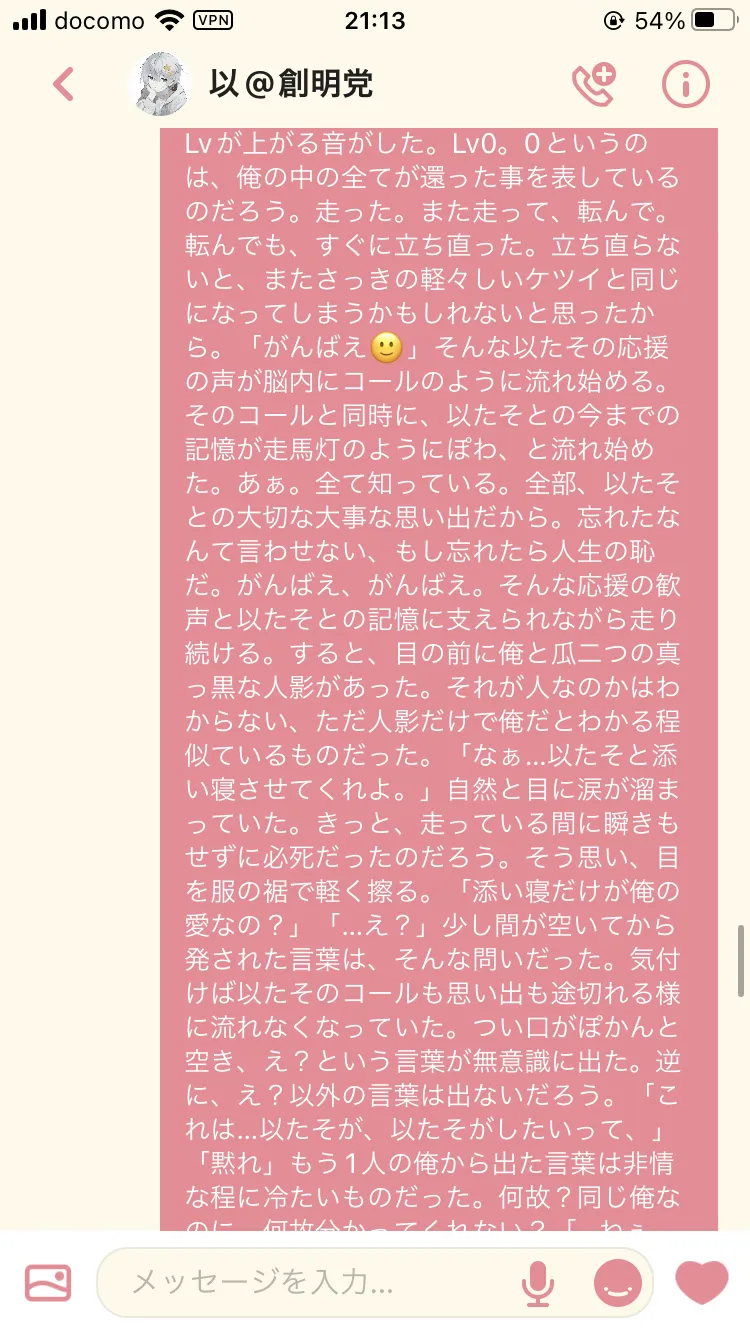Open 以@創明党's profile avatar
The width and height of the screenshot is (750, 1334).
pyautogui.click(x=161, y=85)
